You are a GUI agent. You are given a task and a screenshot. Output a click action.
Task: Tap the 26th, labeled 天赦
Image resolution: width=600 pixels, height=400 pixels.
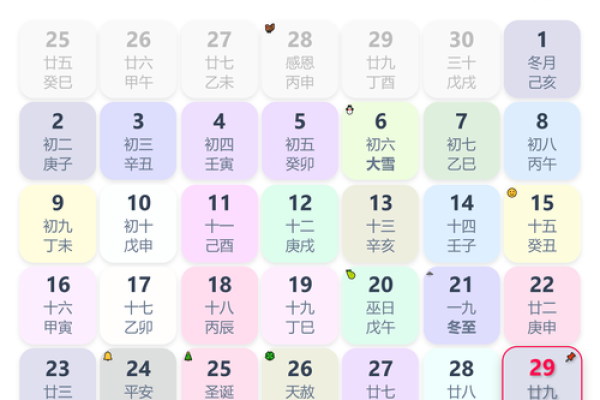coord(300,374)
